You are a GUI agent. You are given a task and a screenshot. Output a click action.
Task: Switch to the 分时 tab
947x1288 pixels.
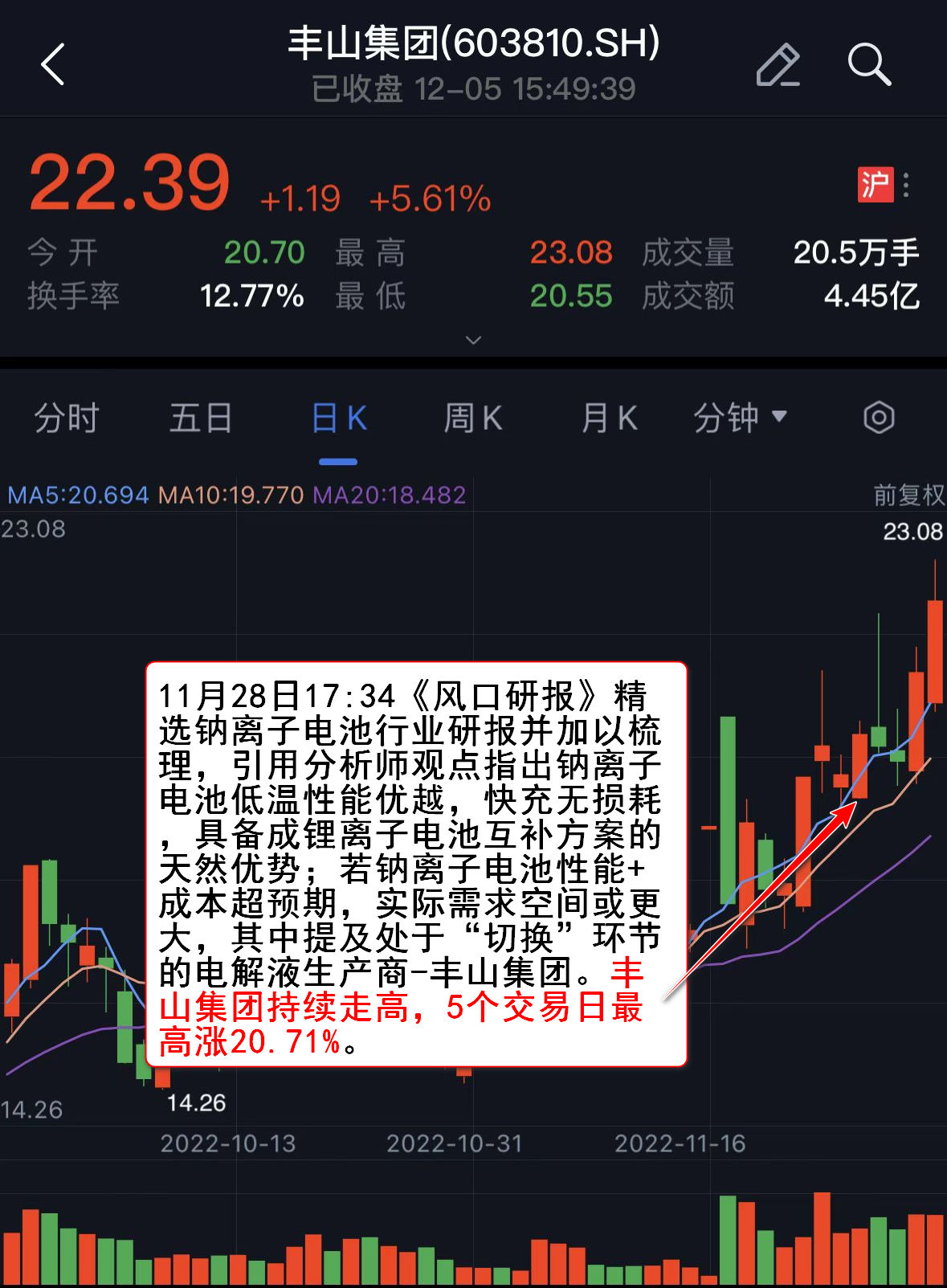point(66,419)
